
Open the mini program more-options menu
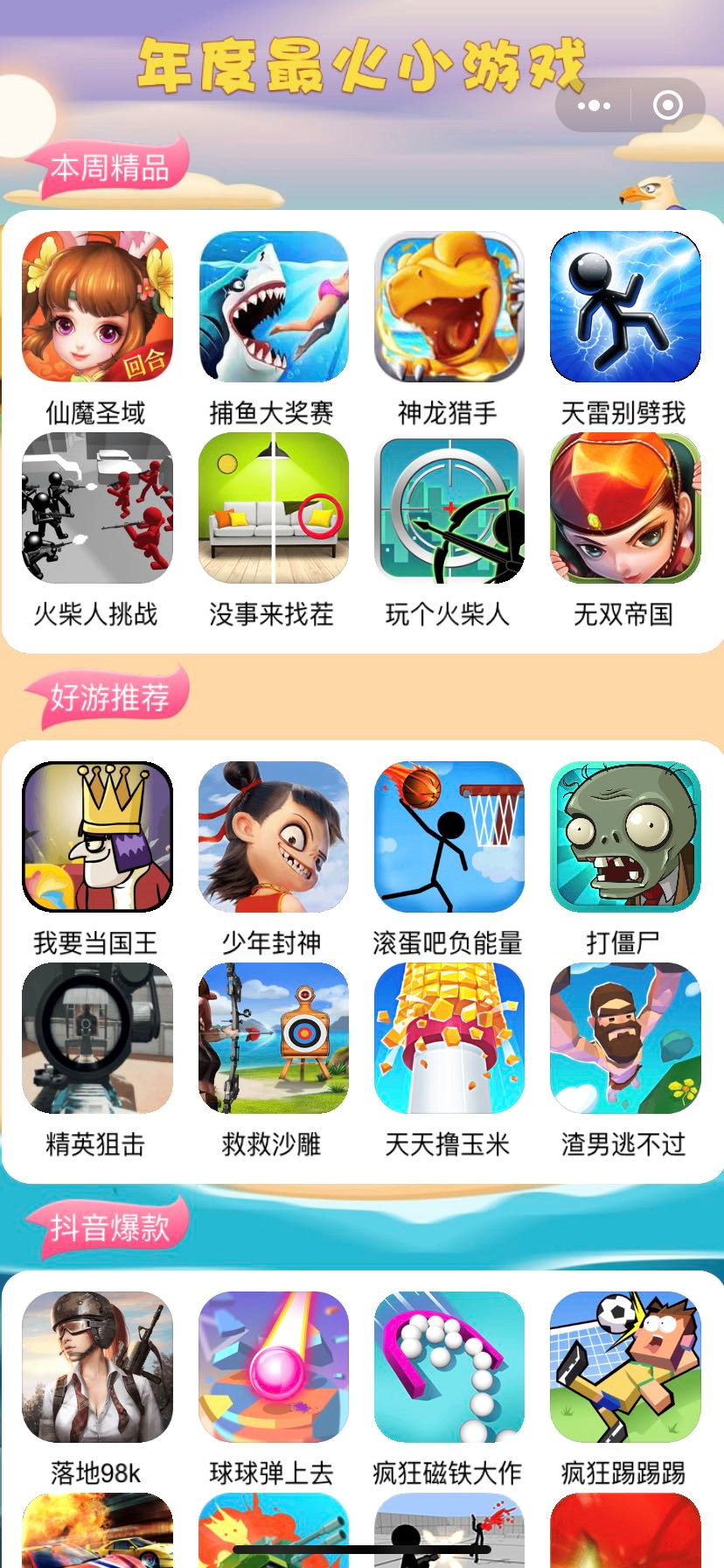(x=595, y=106)
